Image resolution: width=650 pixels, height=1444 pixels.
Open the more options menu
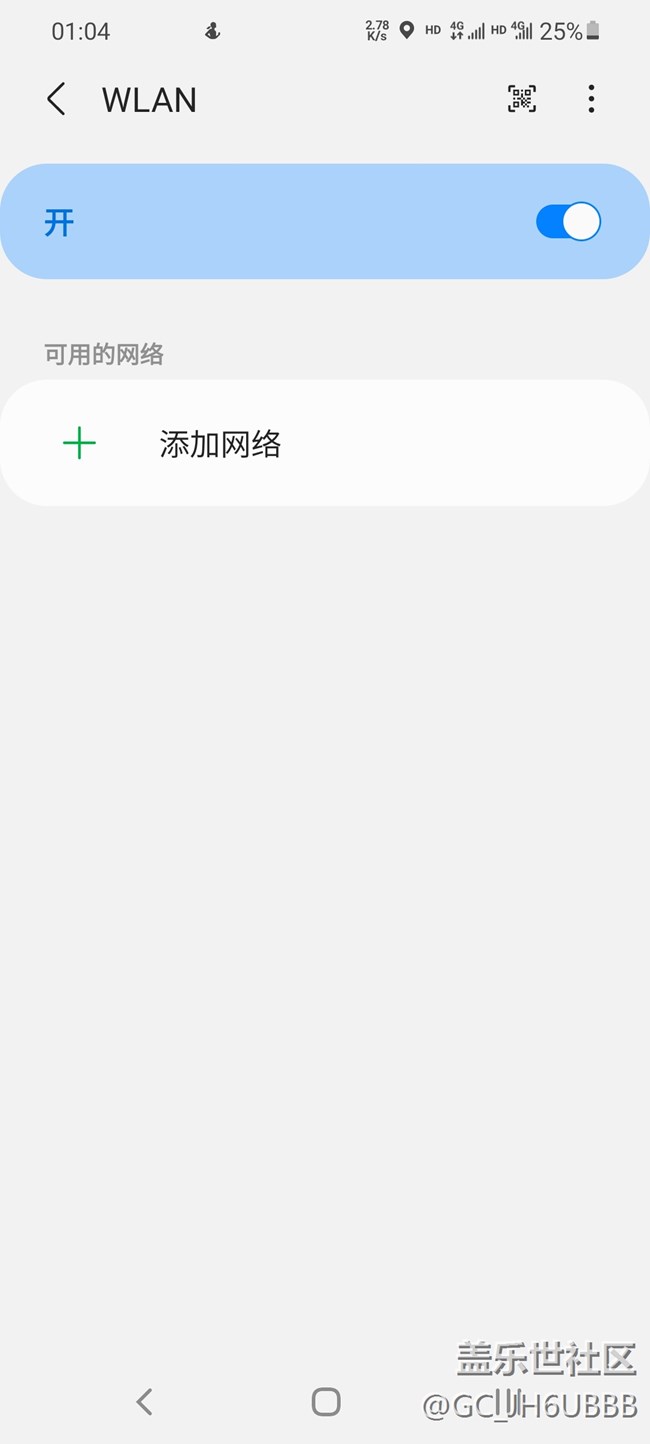click(591, 99)
